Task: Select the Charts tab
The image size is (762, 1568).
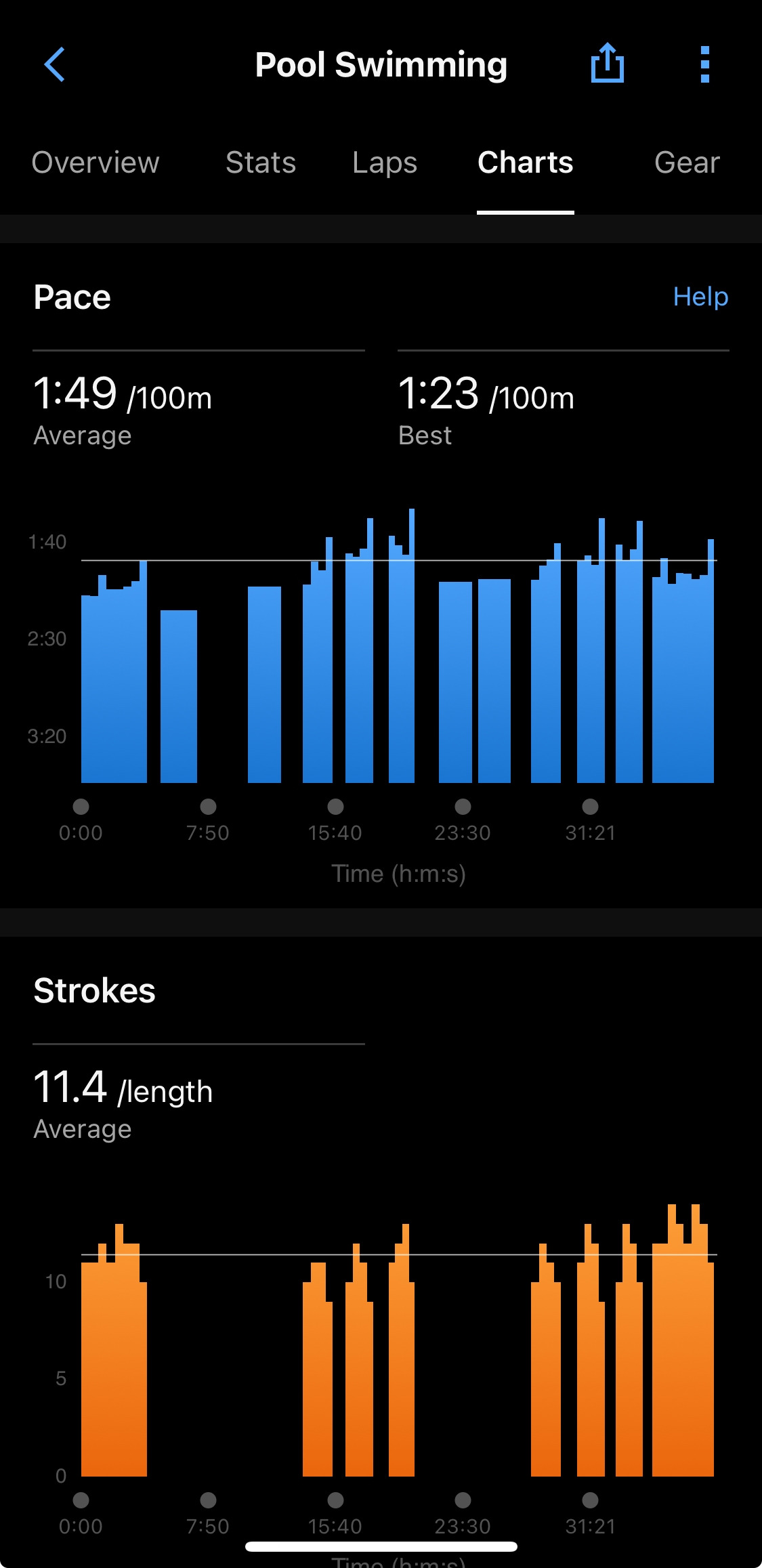Action: (x=525, y=163)
